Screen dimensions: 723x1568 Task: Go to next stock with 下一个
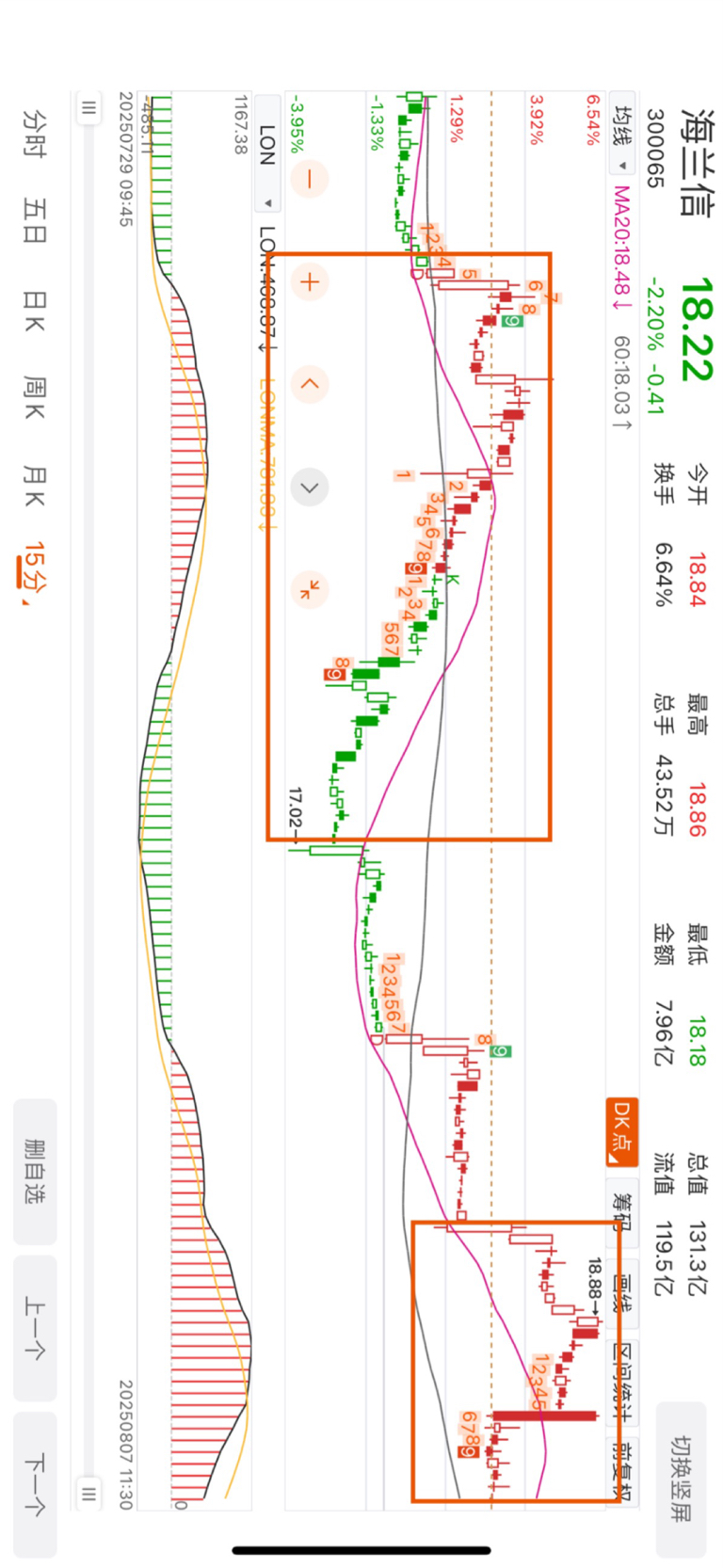click(35, 1484)
